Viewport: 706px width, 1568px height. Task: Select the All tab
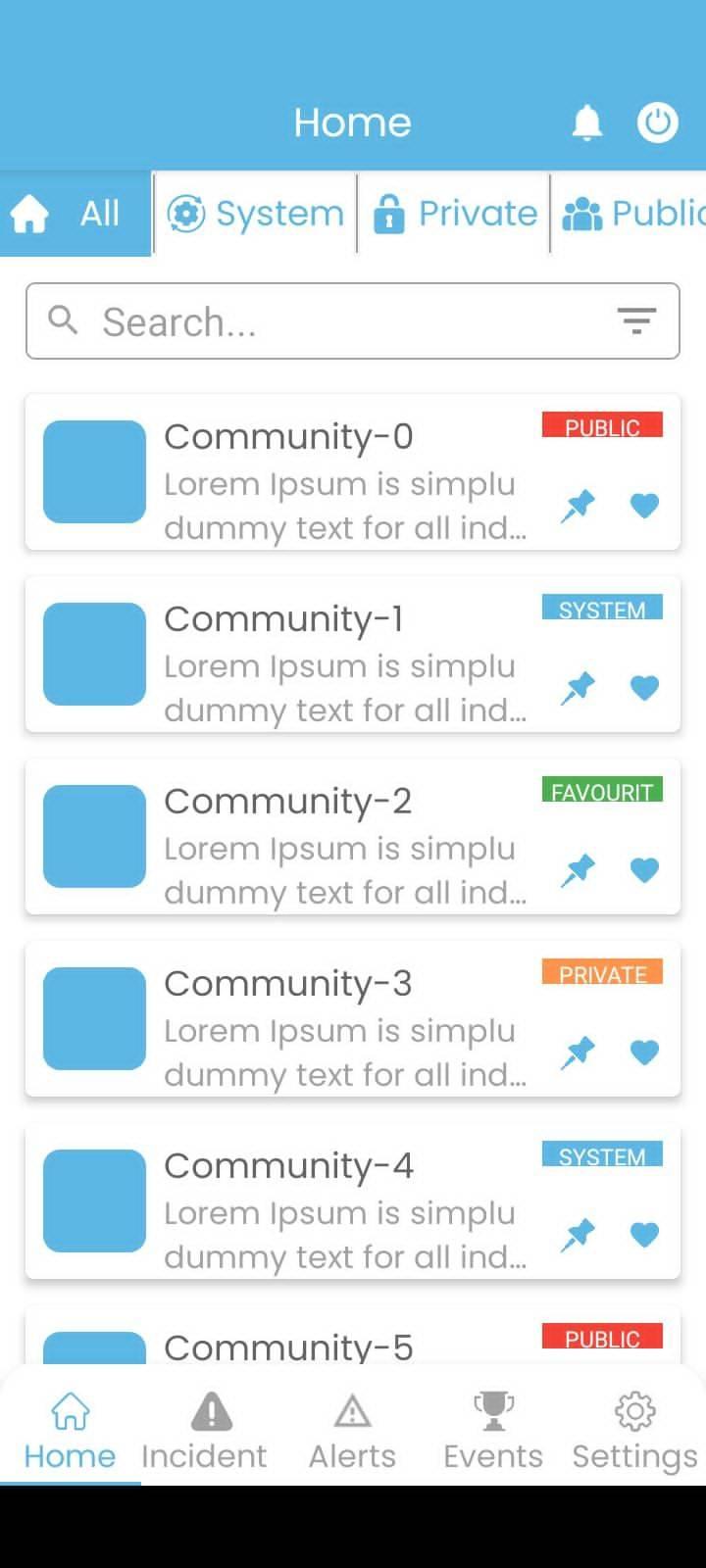76,213
